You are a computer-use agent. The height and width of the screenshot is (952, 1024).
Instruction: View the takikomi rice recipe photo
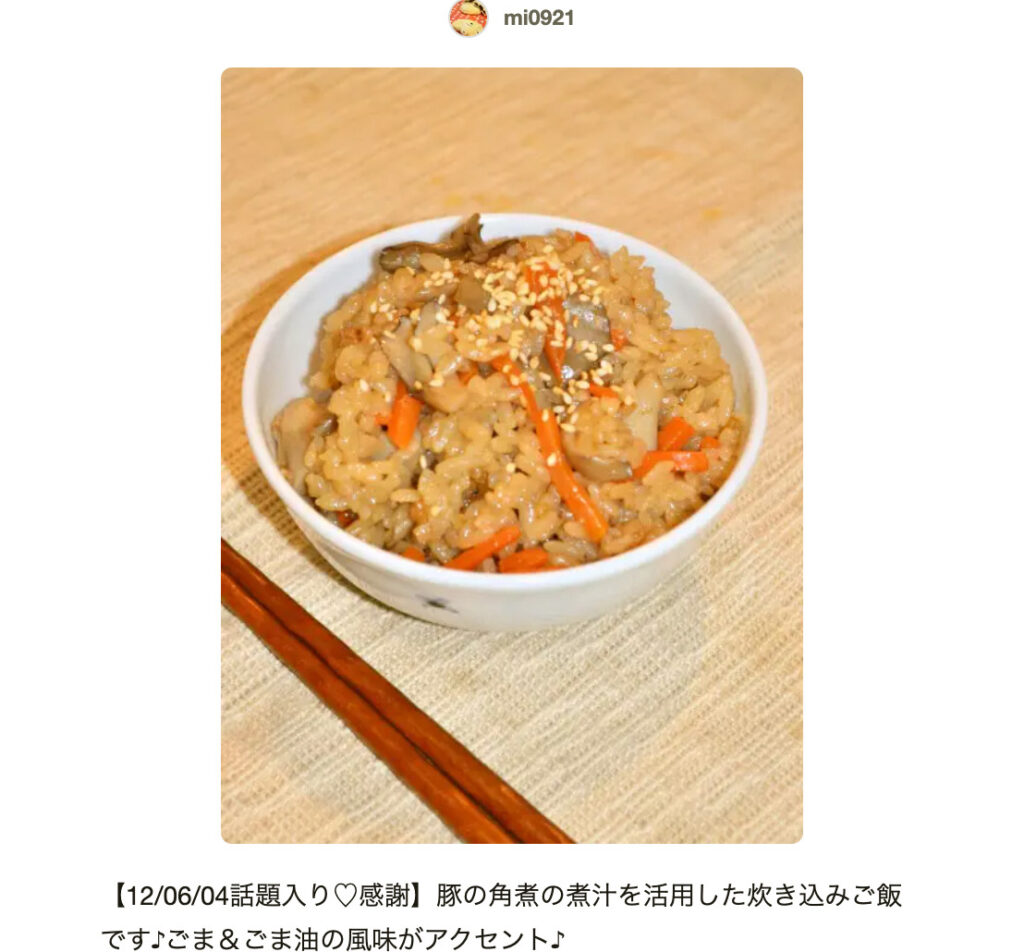click(x=511, y=455)
